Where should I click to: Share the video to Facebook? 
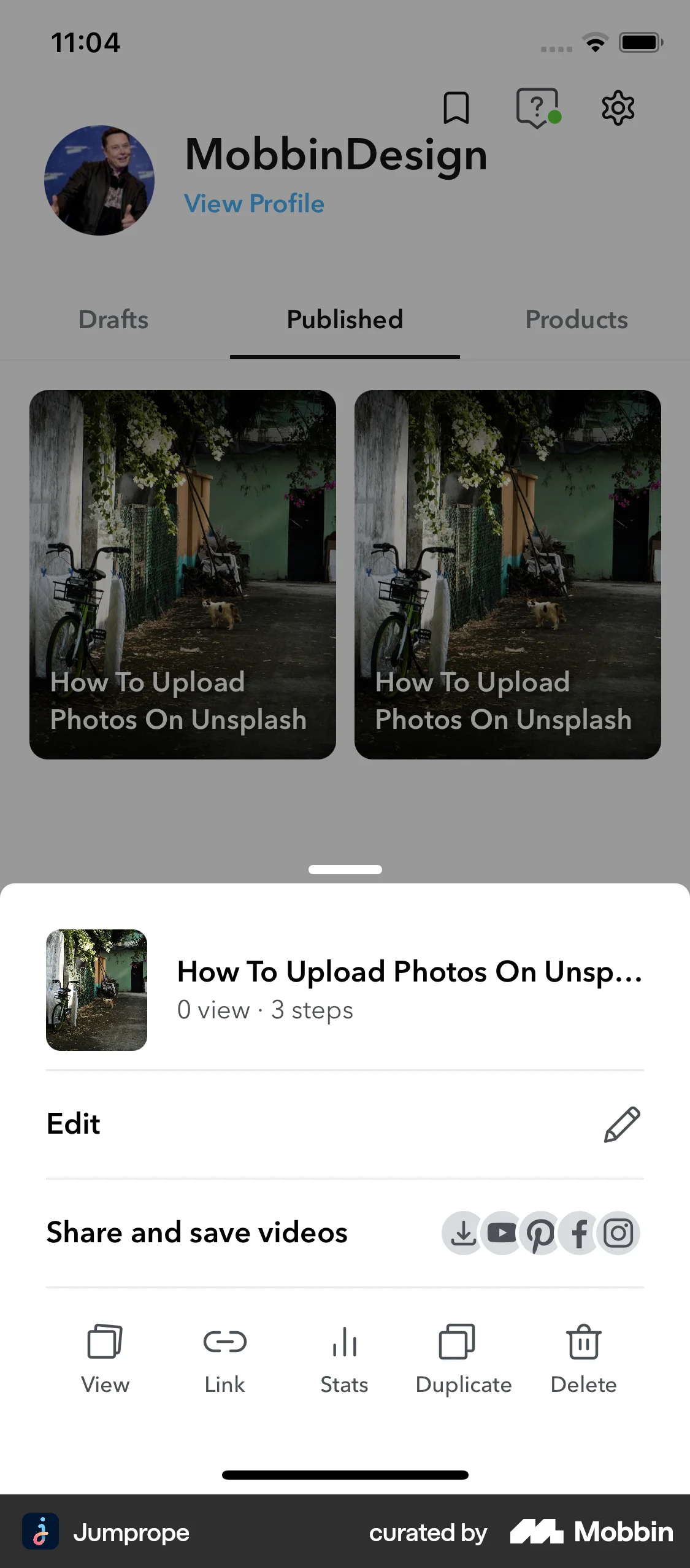point(579,1232)
